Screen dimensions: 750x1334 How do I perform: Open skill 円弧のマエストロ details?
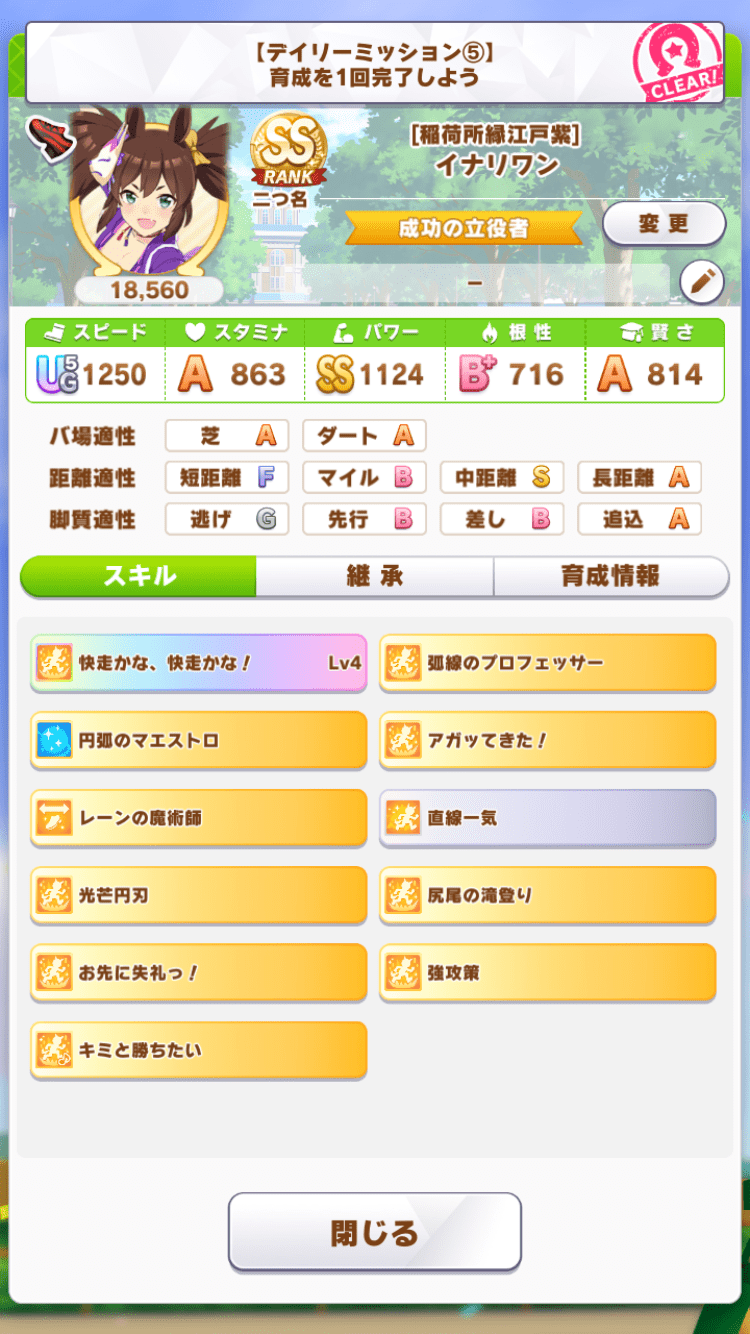pos(198,740)
